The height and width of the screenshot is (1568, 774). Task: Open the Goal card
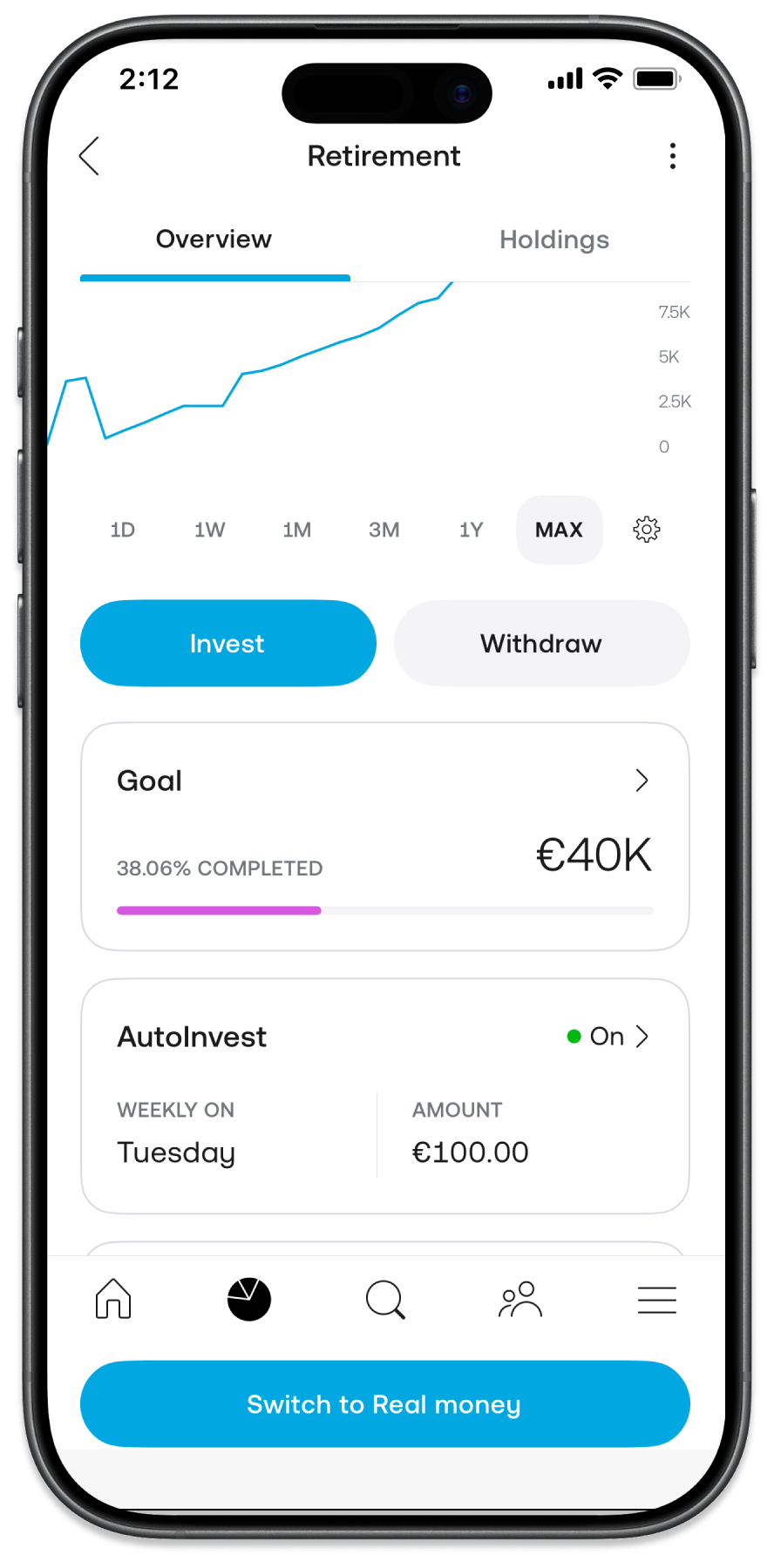tap(384, 835)
